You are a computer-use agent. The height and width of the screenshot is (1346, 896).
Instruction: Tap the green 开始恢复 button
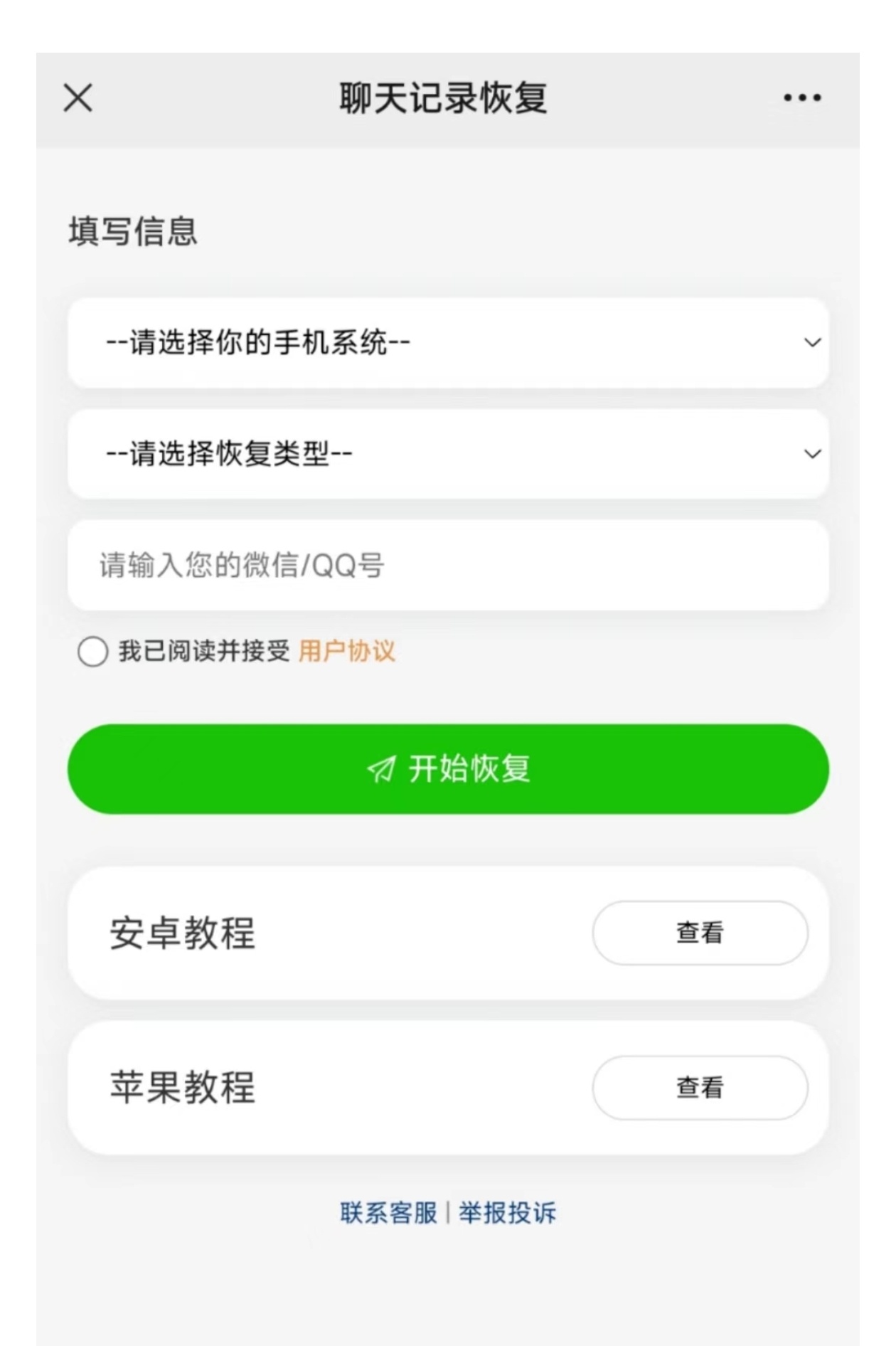[x=448, y=769]
